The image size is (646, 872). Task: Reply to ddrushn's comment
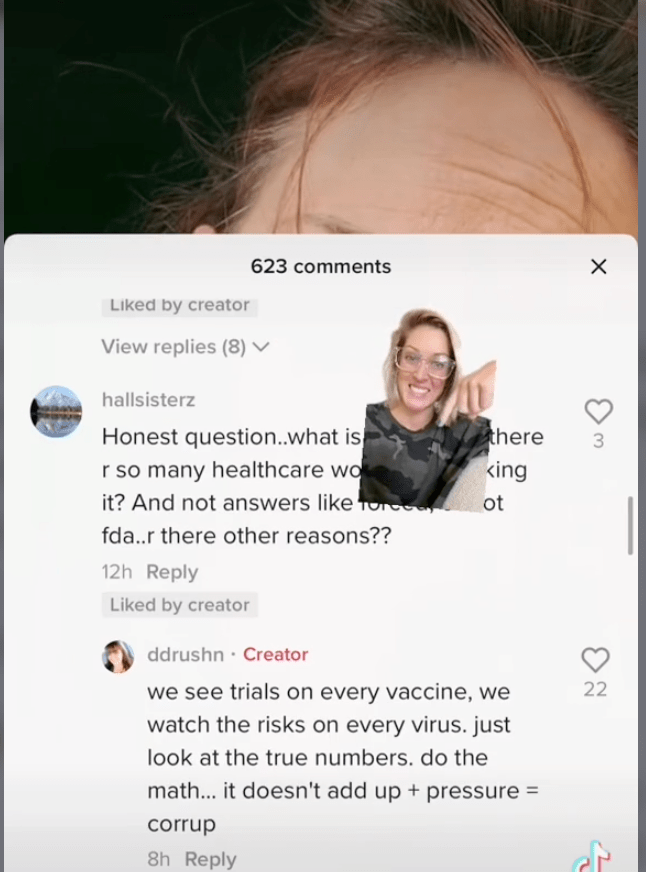(210, 859)
